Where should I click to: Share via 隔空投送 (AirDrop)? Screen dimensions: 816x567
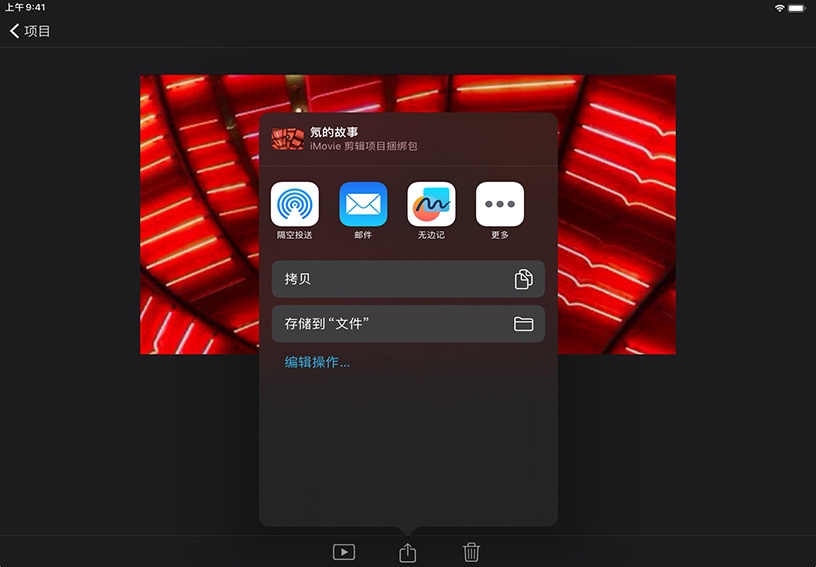(295, 205)
